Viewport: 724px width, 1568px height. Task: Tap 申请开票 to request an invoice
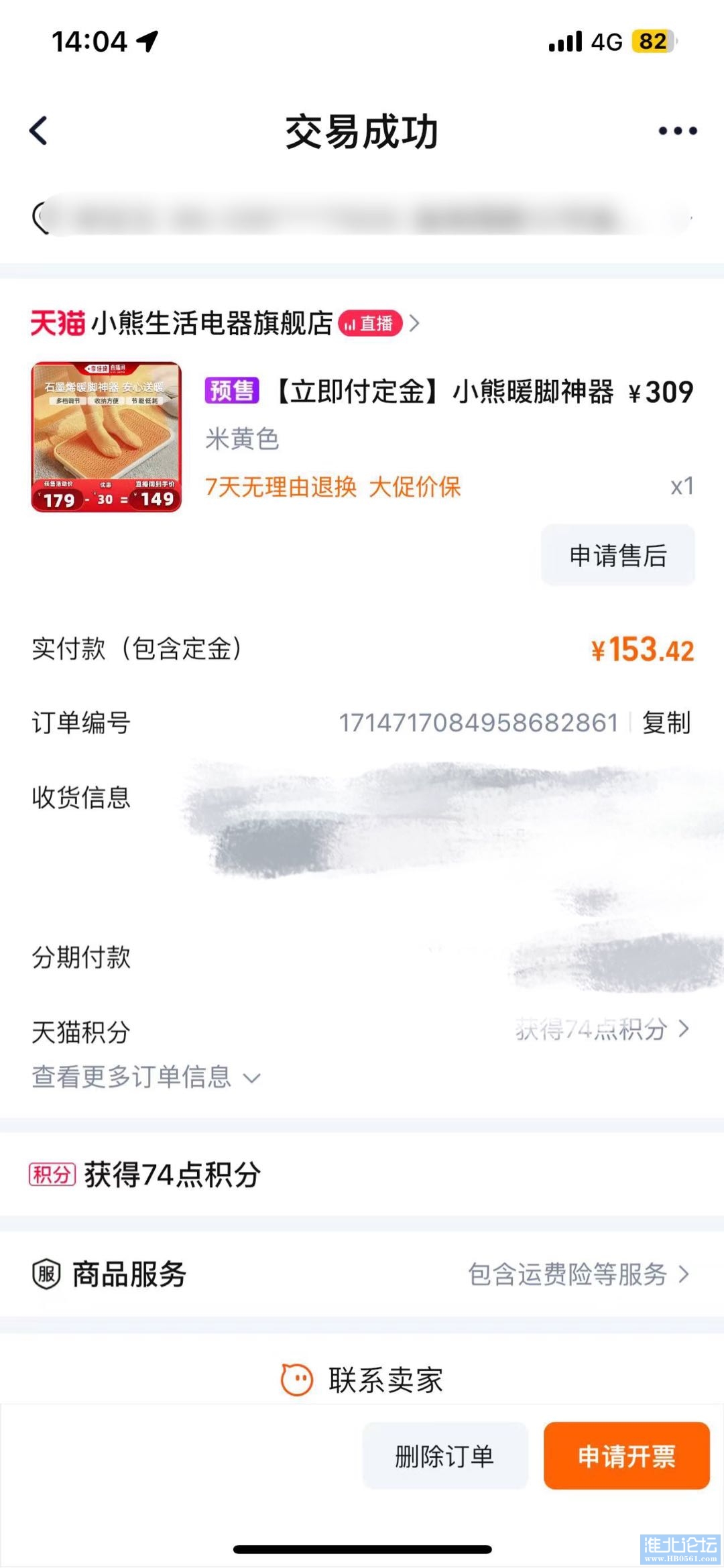[626, 1456]
